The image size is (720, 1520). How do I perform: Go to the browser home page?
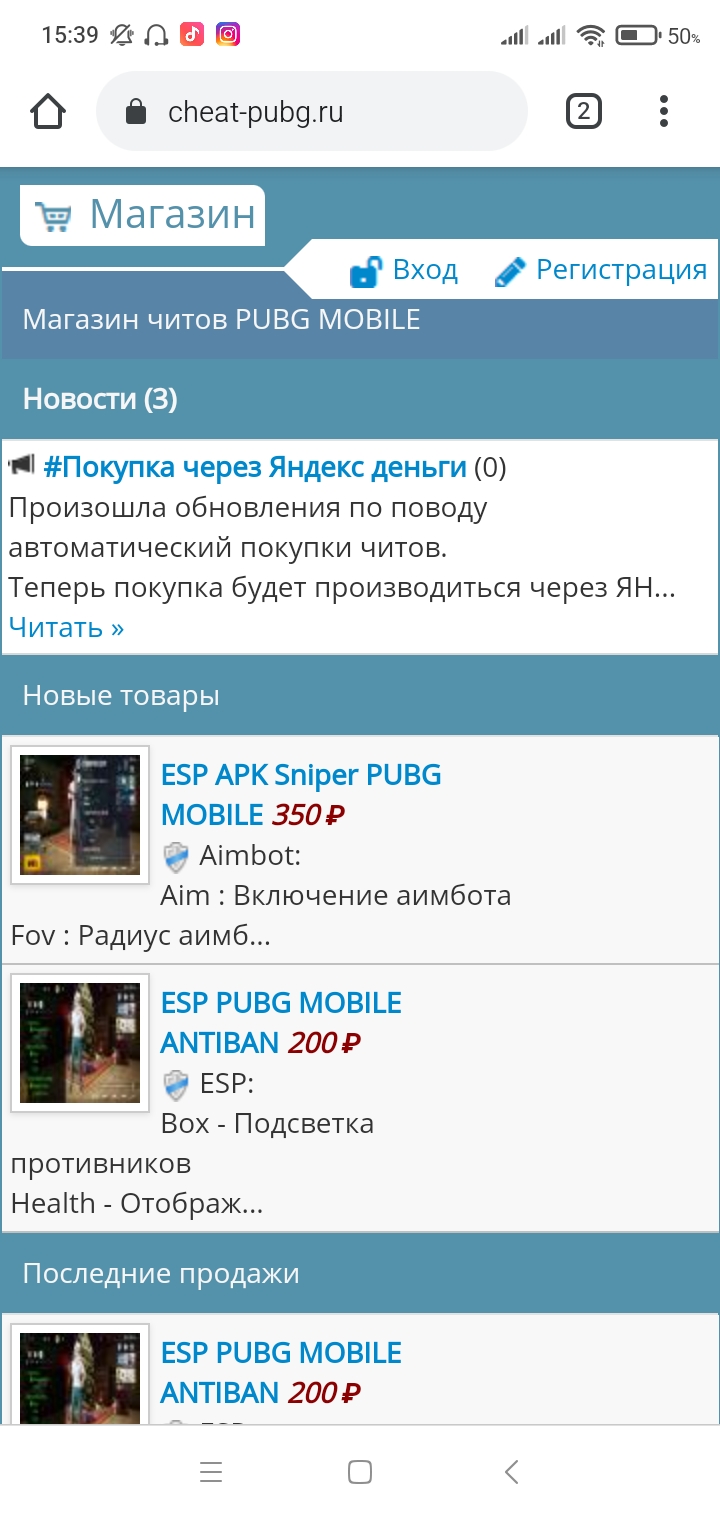48,112
